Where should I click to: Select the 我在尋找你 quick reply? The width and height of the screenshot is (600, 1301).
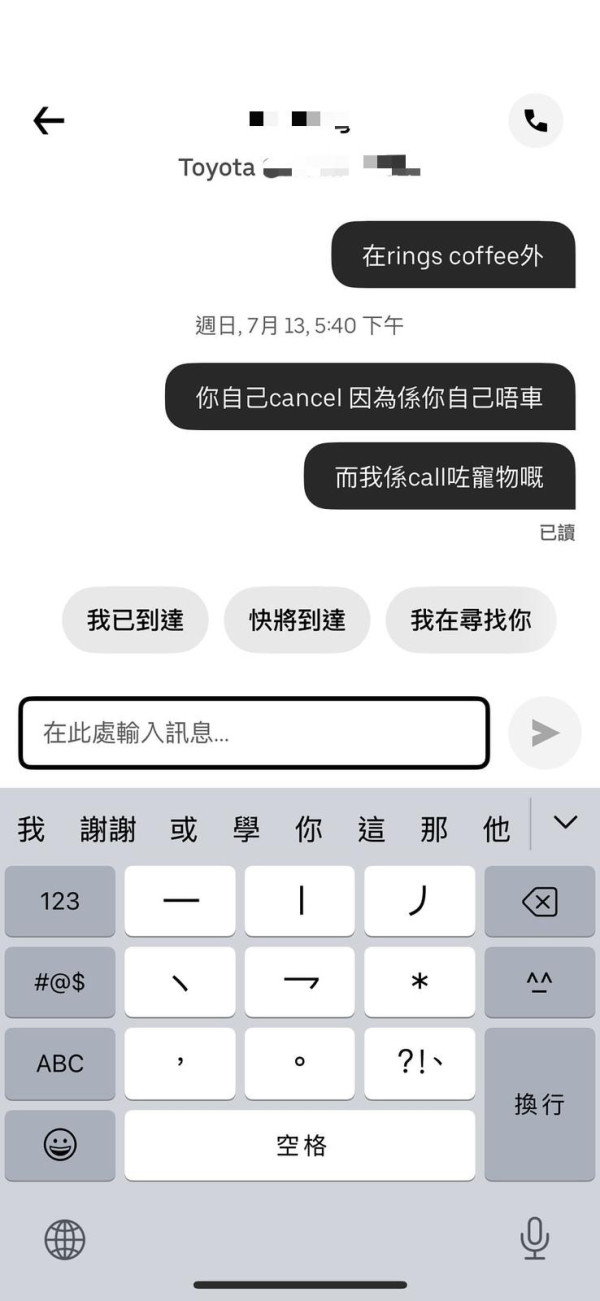point(470,620)
